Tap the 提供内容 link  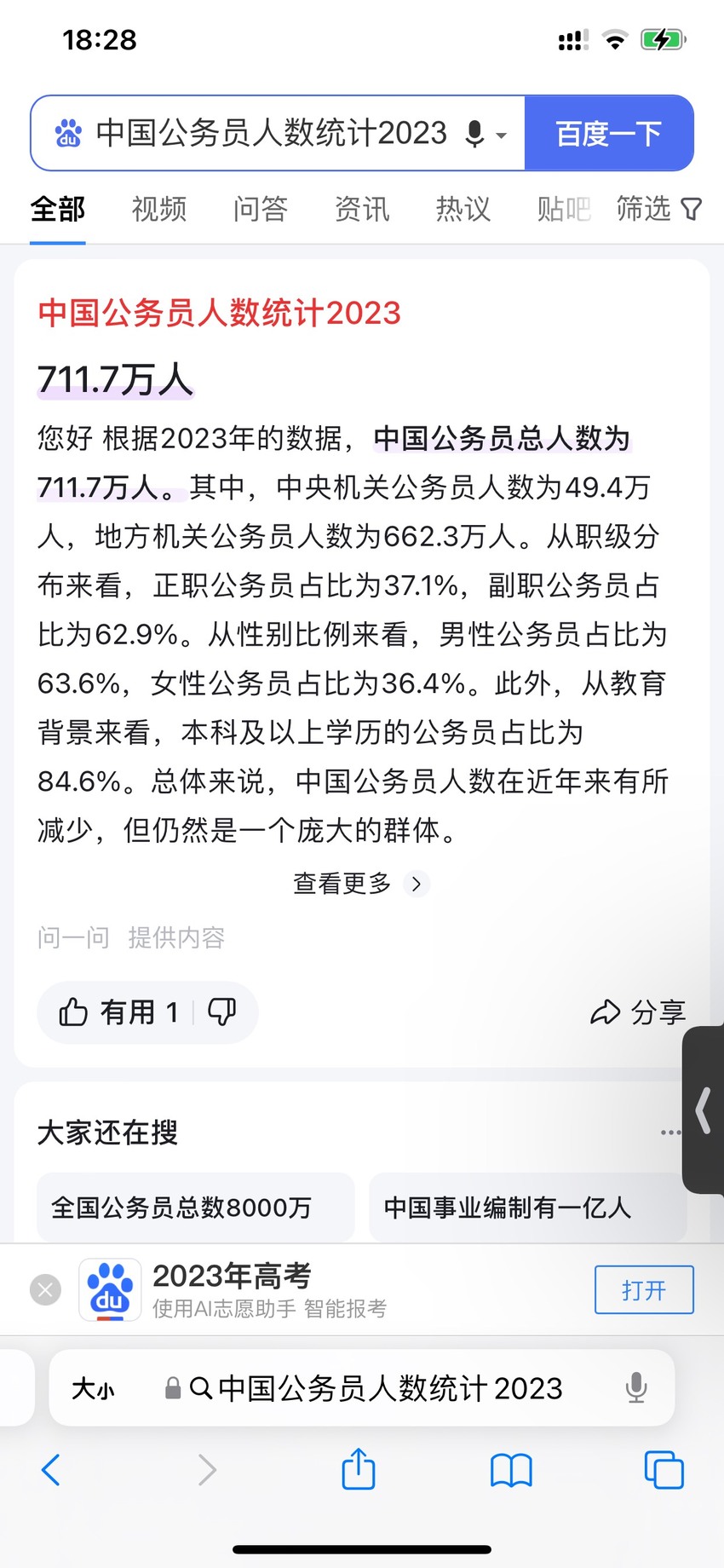pos(176,937)
